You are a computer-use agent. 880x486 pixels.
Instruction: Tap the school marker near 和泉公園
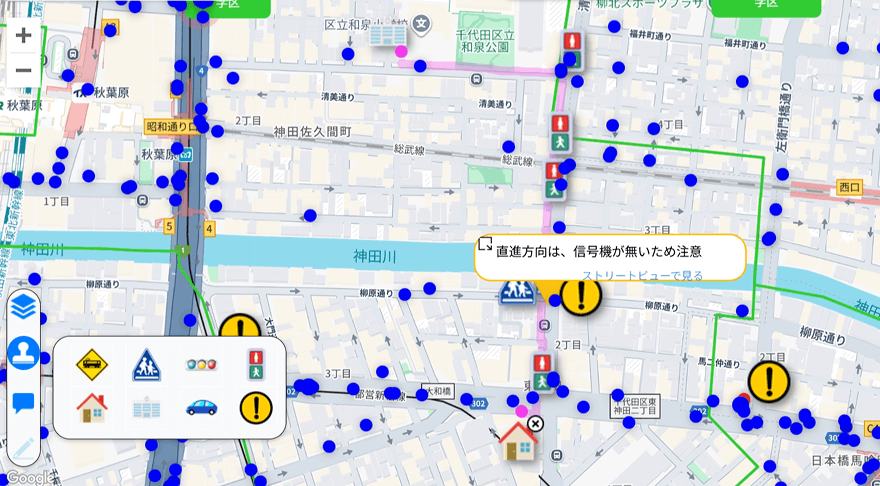[x=387, y=37]
